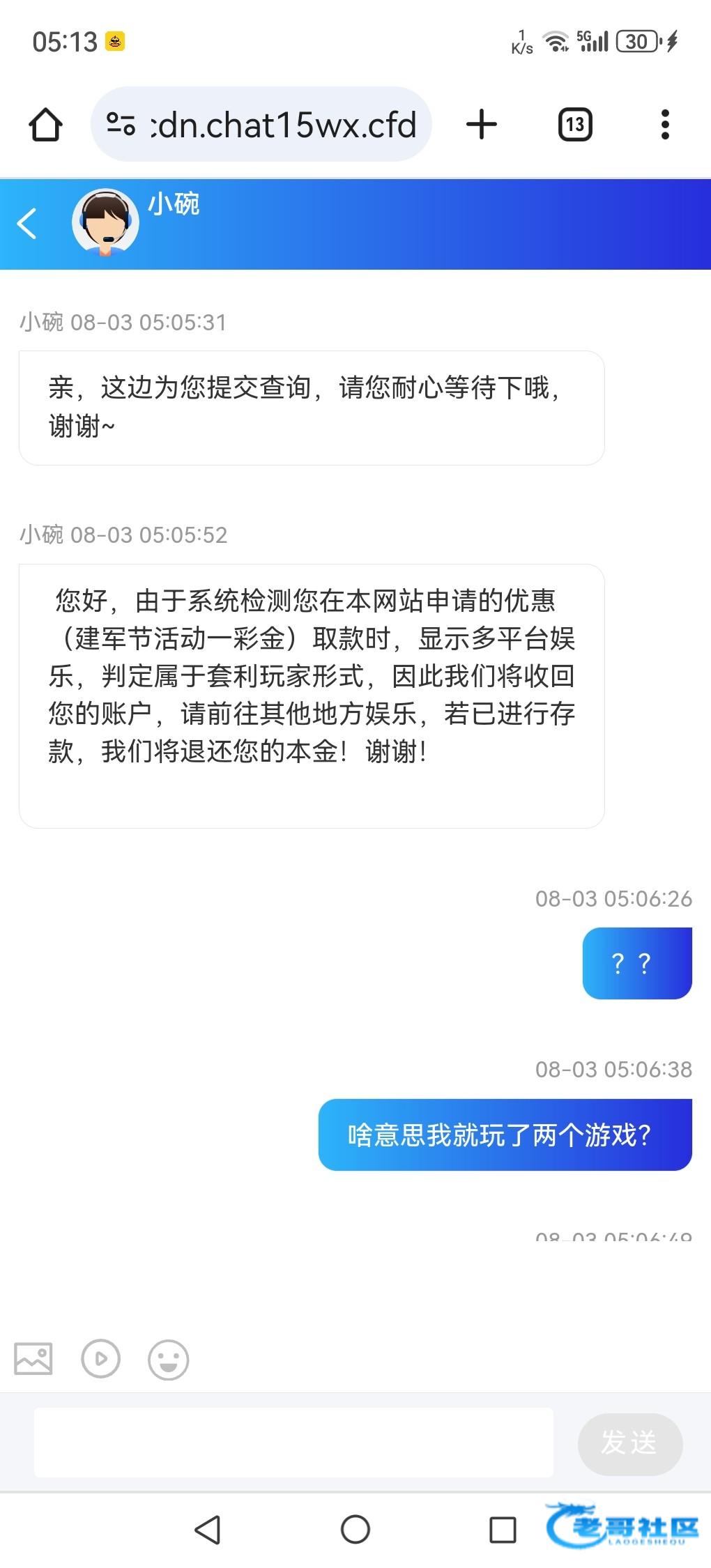Tap the chat15wx.cfd address bar
This screenshot has height=1568, width=711.
[282, 125]
